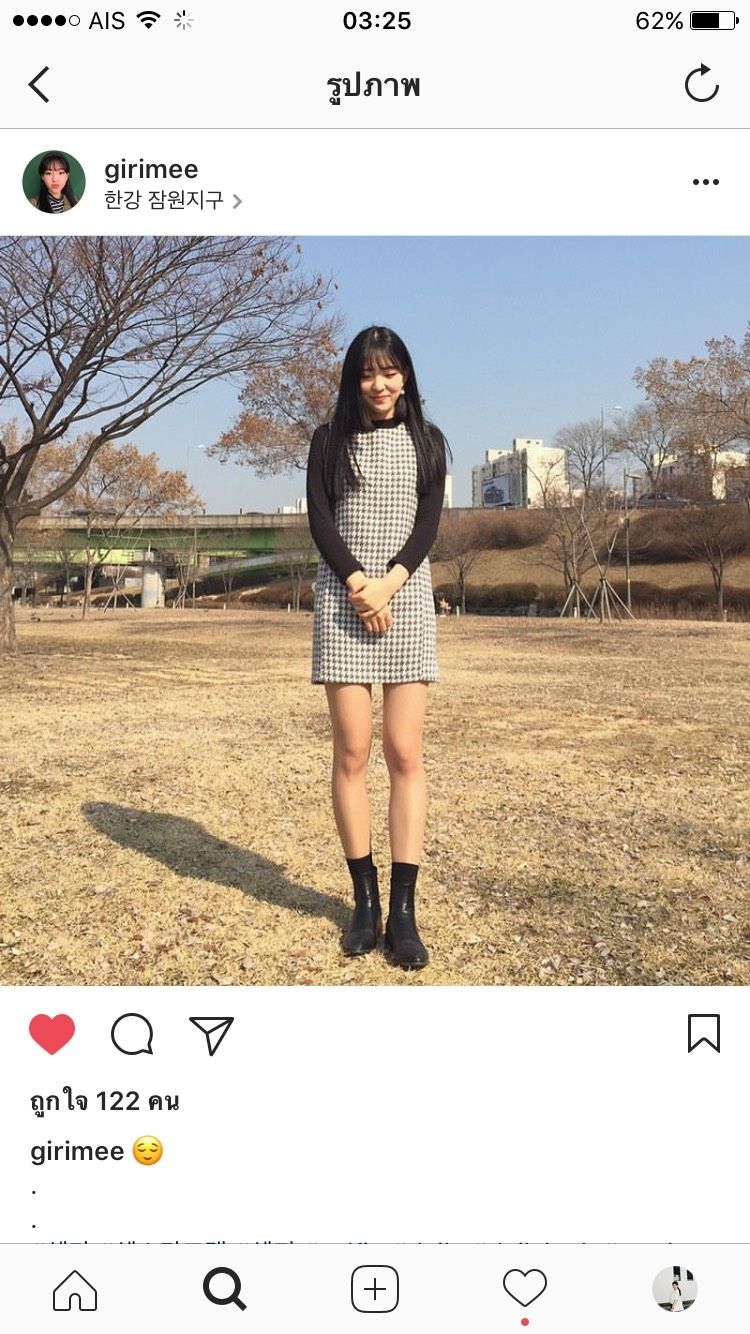Bookmark girimee's post
Image resolution: width=750 pixels, height=1334 pixels.
(703, 1034)
